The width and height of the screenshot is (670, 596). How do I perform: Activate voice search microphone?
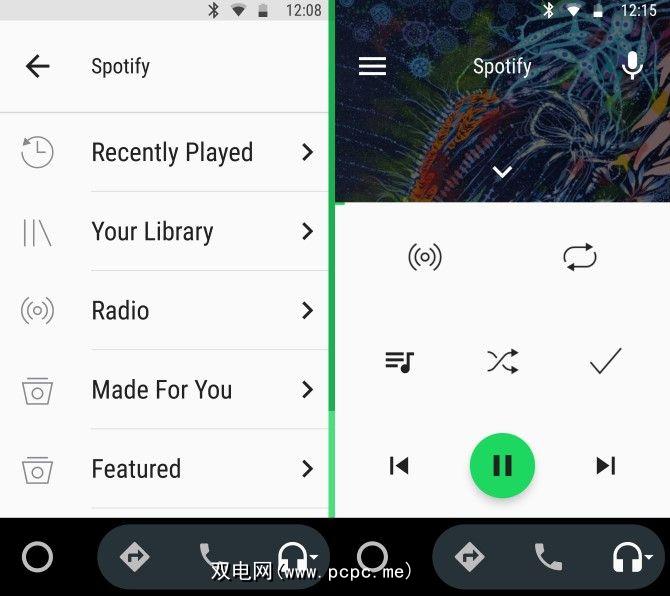pyautogui.click(x=632, y=67)
